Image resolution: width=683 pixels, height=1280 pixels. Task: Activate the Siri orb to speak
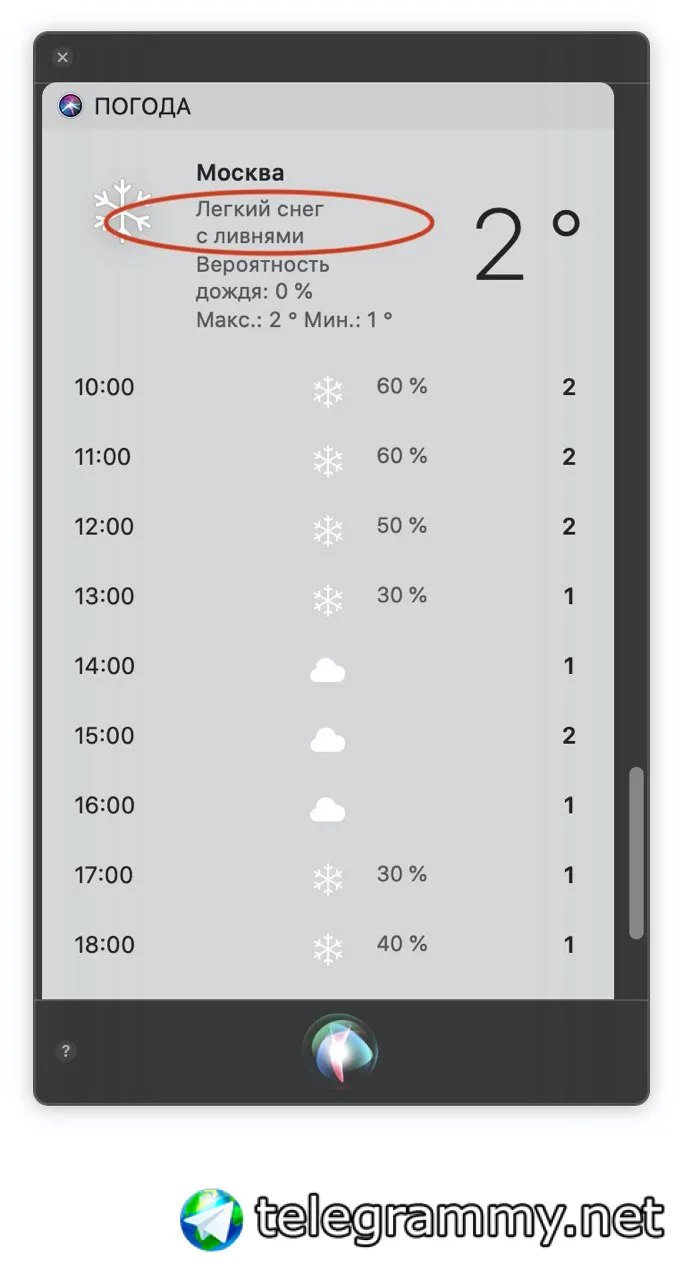pos(340,1050)
